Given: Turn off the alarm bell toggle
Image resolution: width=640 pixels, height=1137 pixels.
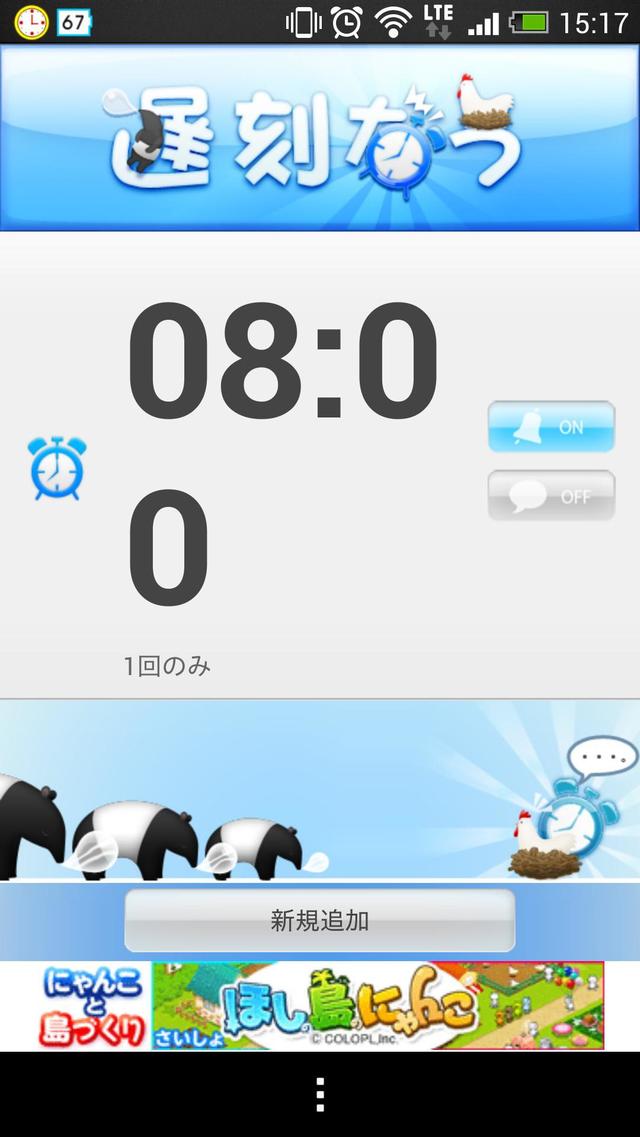Looking at the screenshot, I should (551, 427).
